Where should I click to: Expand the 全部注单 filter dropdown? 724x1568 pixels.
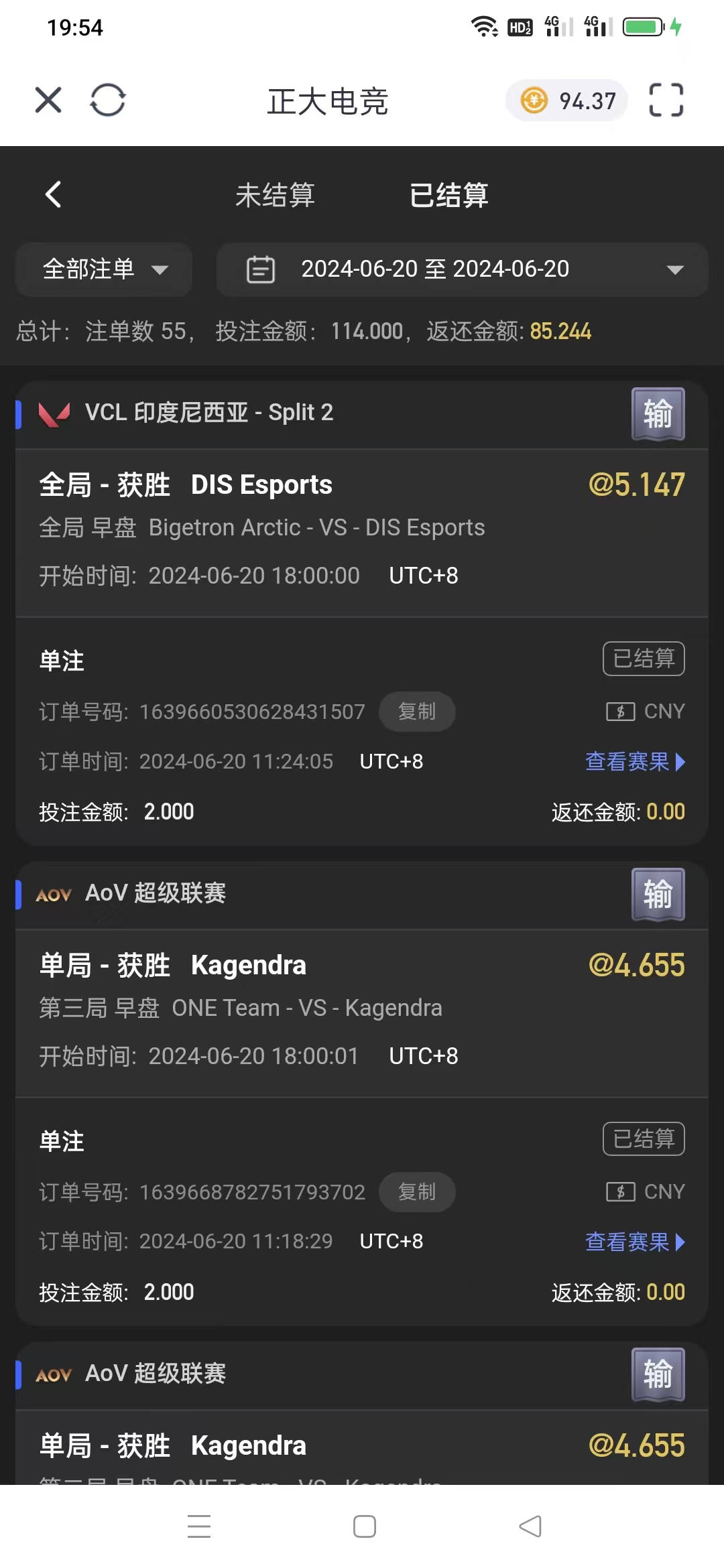(x=103, y=269)
